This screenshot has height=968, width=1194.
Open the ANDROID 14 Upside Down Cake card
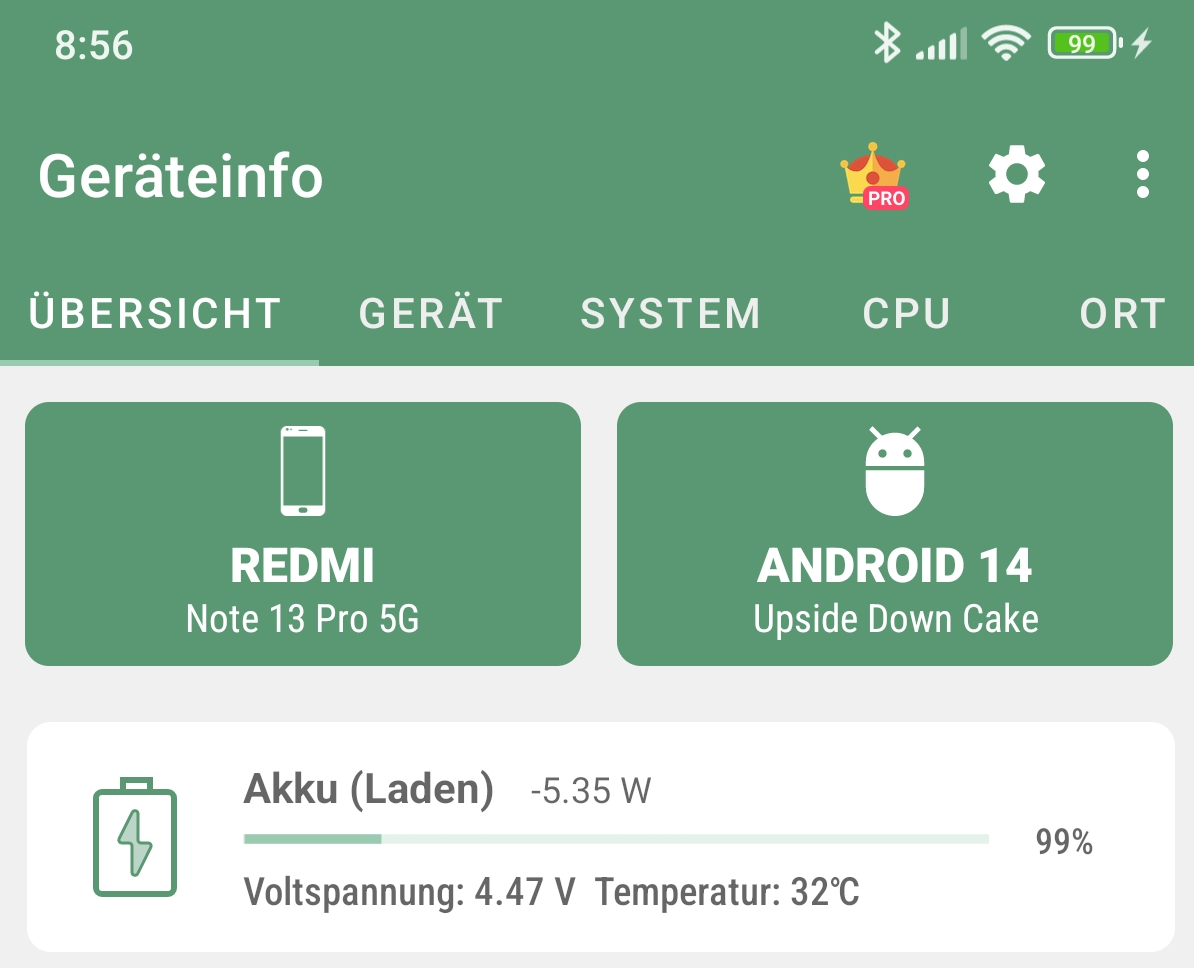(x=895, y=534)
